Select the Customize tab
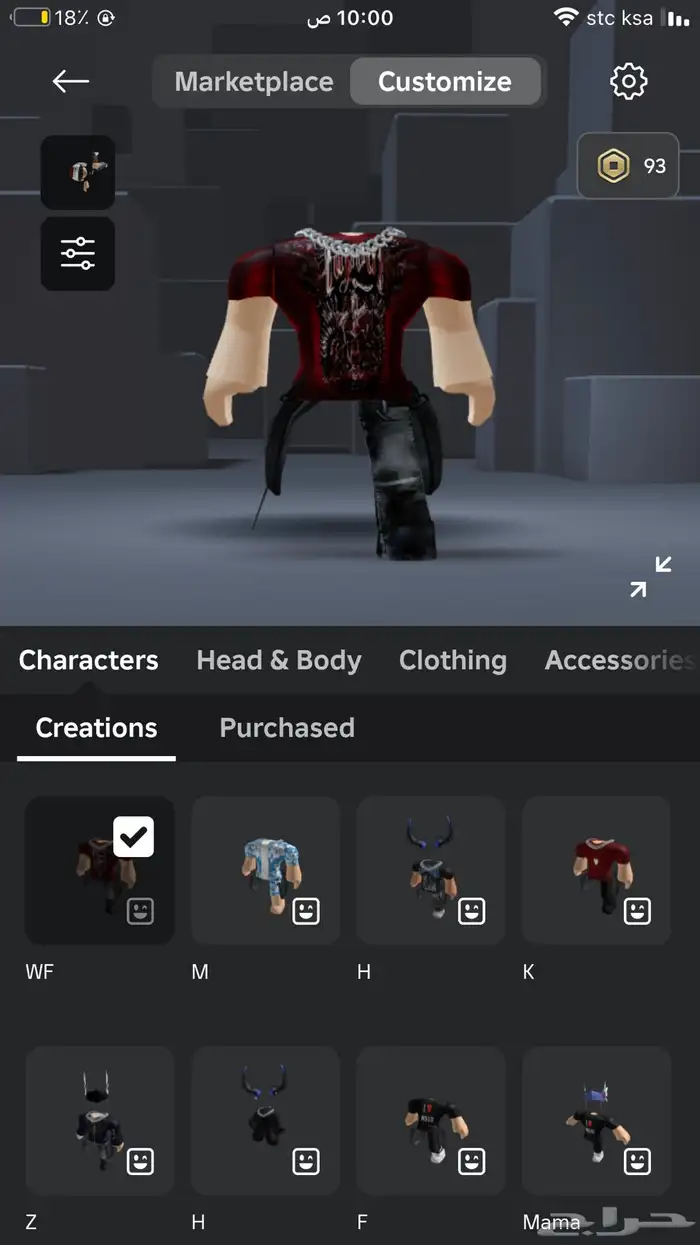 (444, 82)
